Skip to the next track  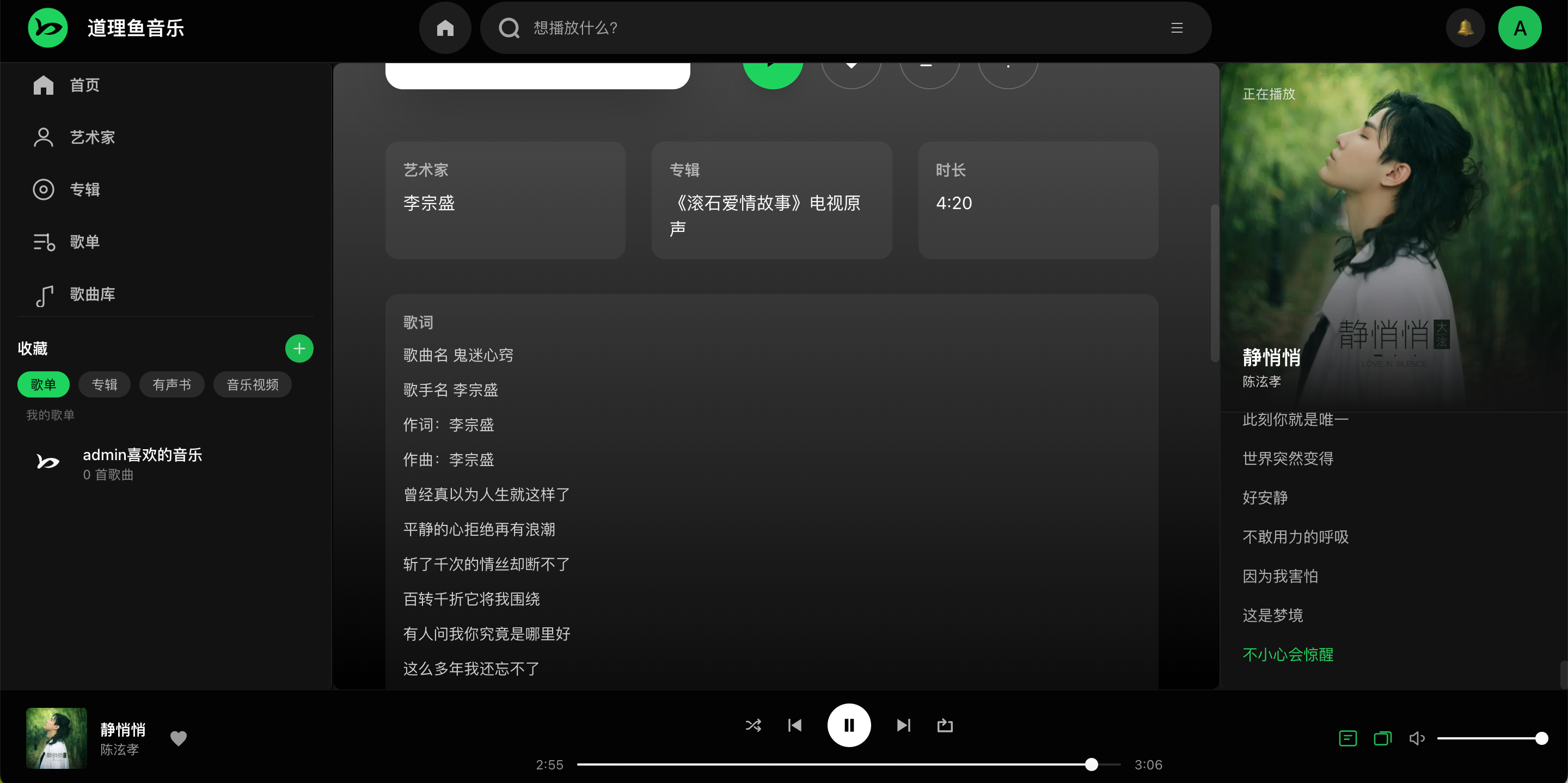[x=903, y=725]
